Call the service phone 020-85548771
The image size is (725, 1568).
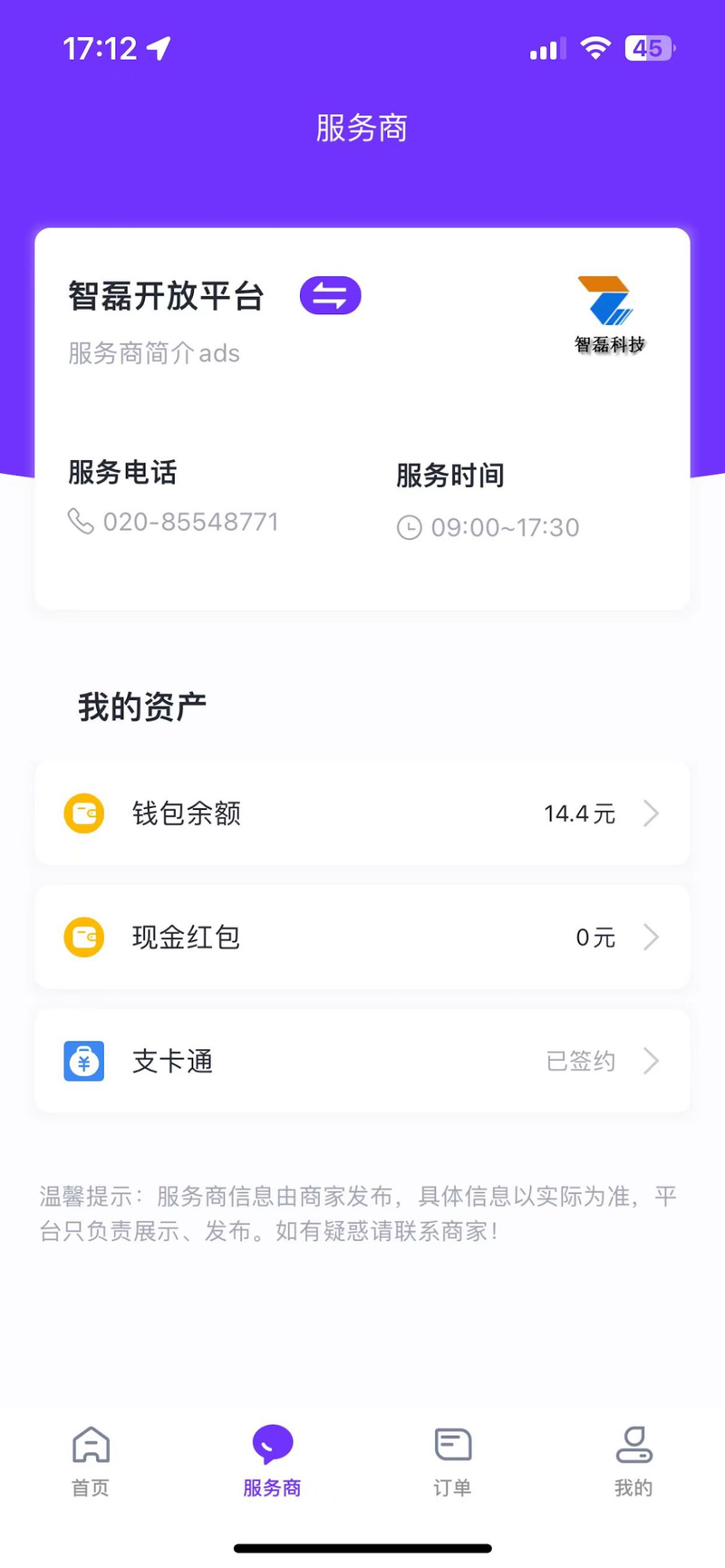[x=173, y=522]
